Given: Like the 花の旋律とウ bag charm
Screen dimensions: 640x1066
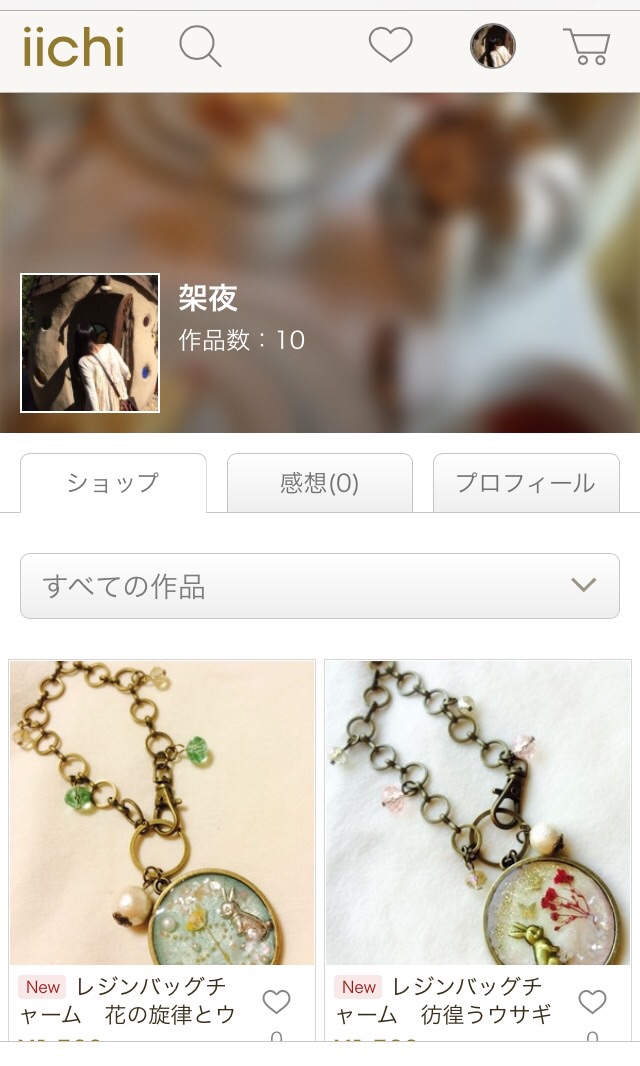Looking at the screenshot, I should click(x=276, y=1001).
